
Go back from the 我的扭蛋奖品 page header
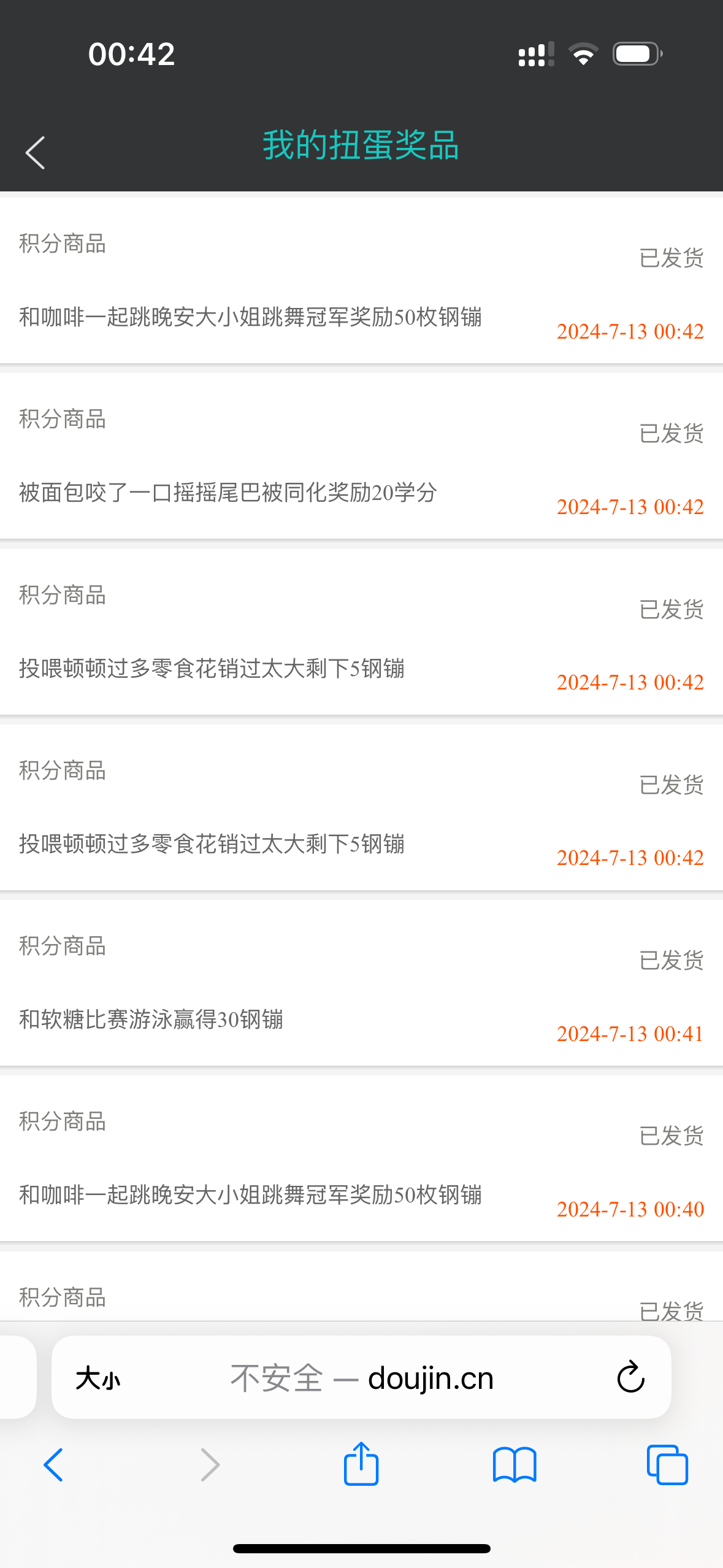[36, 153]
